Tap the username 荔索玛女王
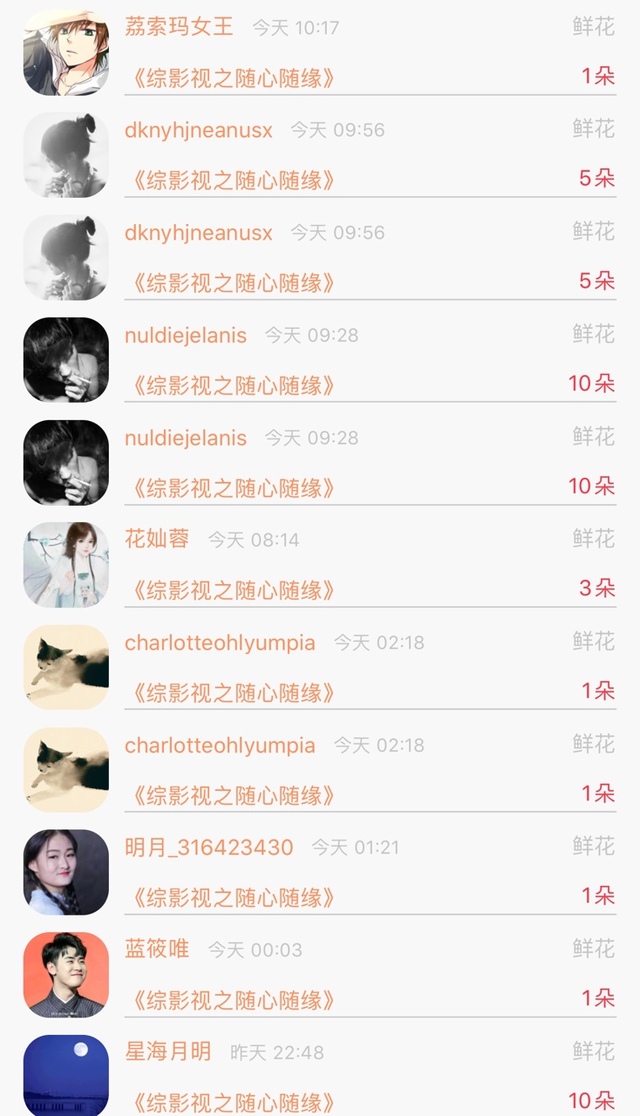Viewport: 640px width, 1116px height. [179, 27]
